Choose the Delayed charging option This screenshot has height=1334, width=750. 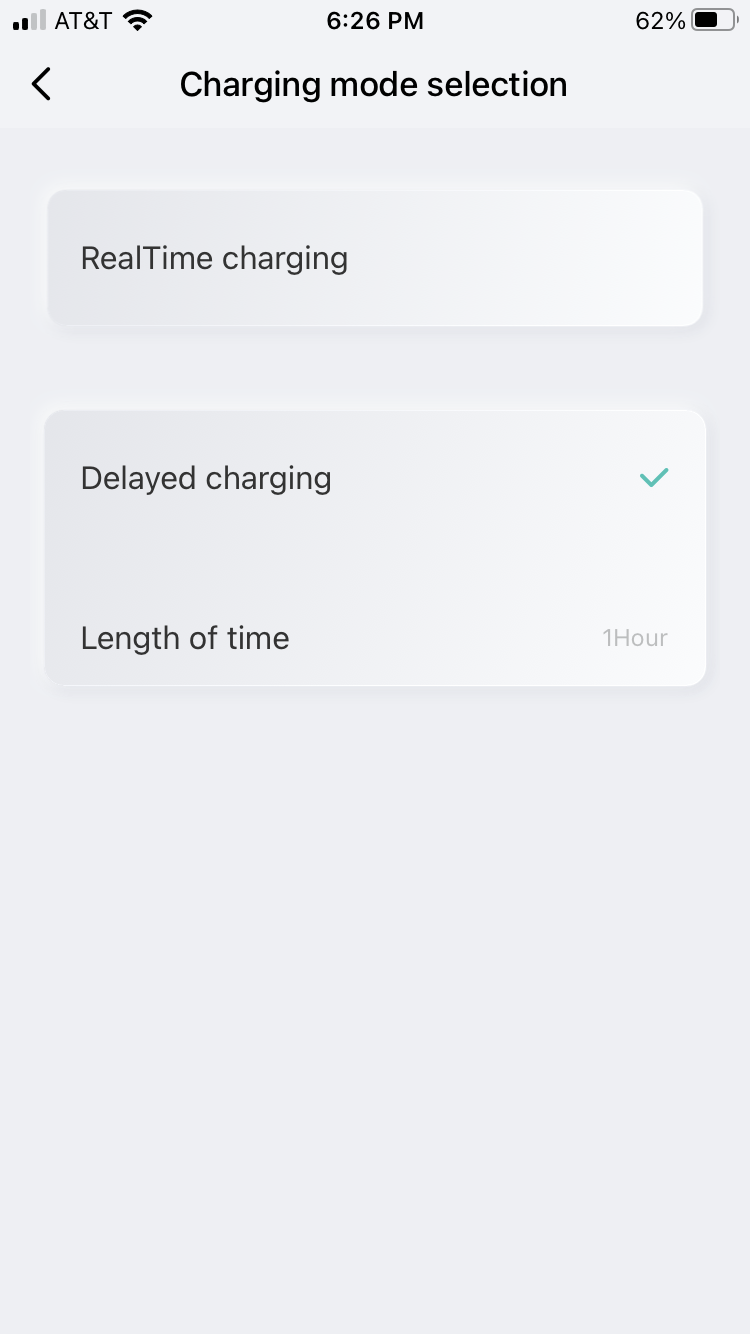[x=374, y=478]
